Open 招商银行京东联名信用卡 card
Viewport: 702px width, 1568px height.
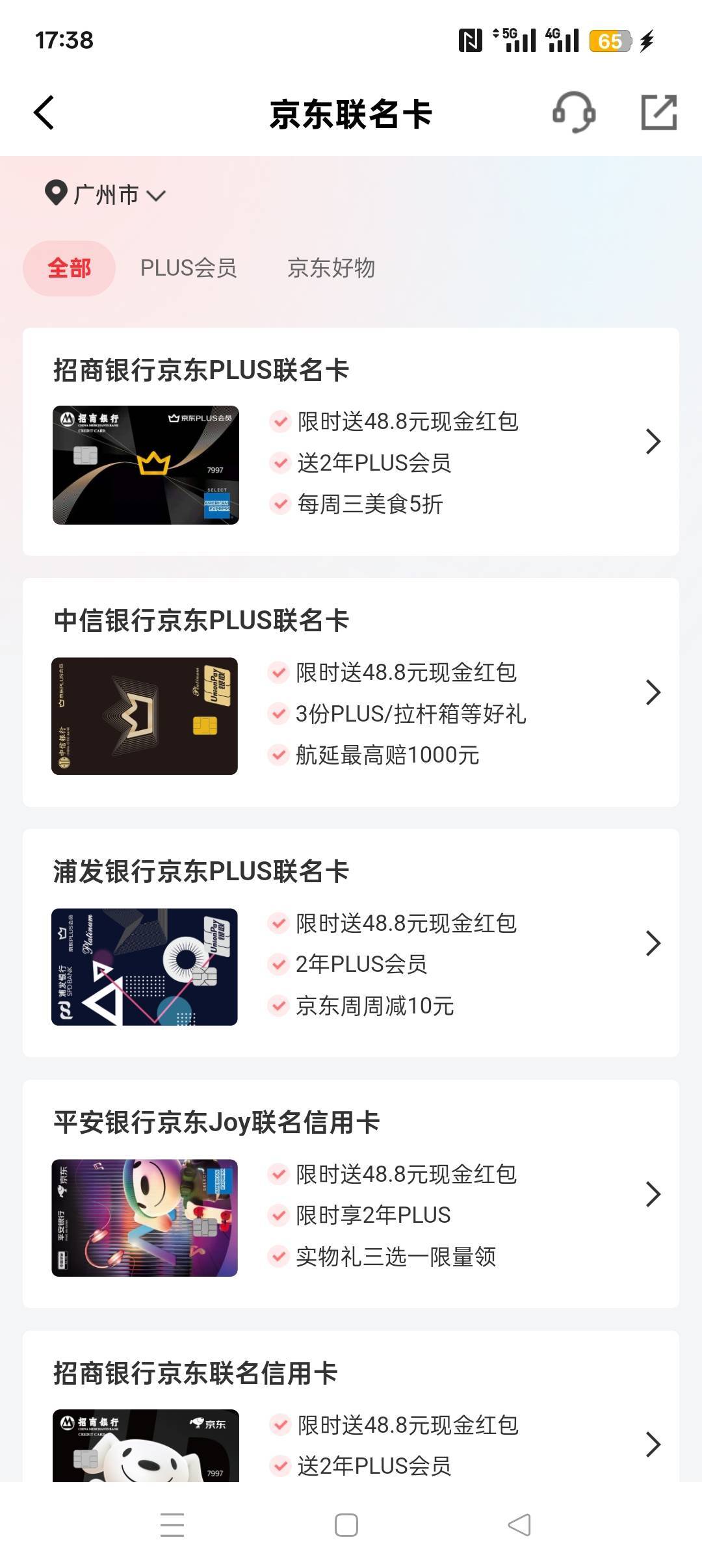pos(351,1407)
